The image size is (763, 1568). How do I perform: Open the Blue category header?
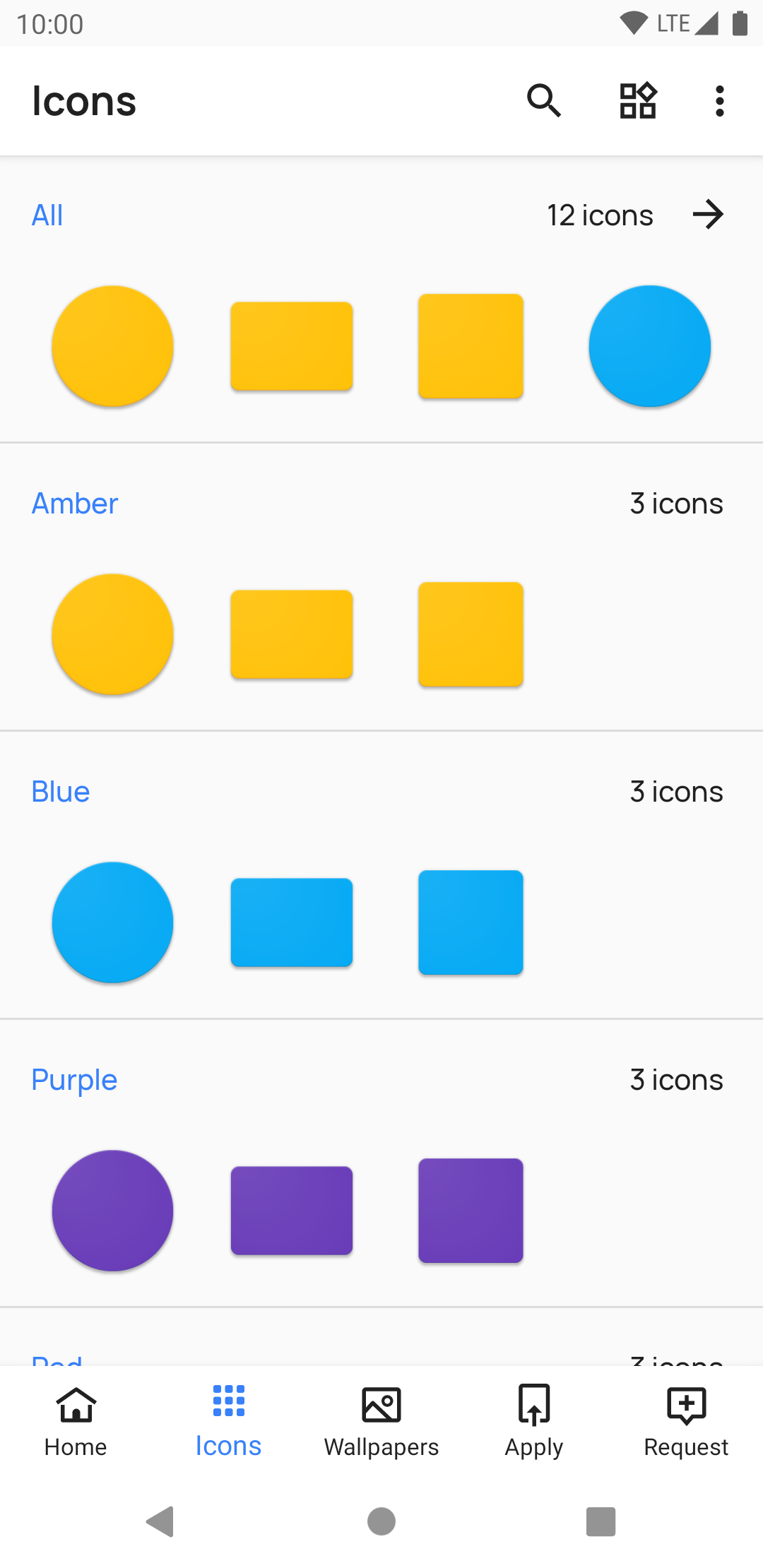click(x=61, y=792)
